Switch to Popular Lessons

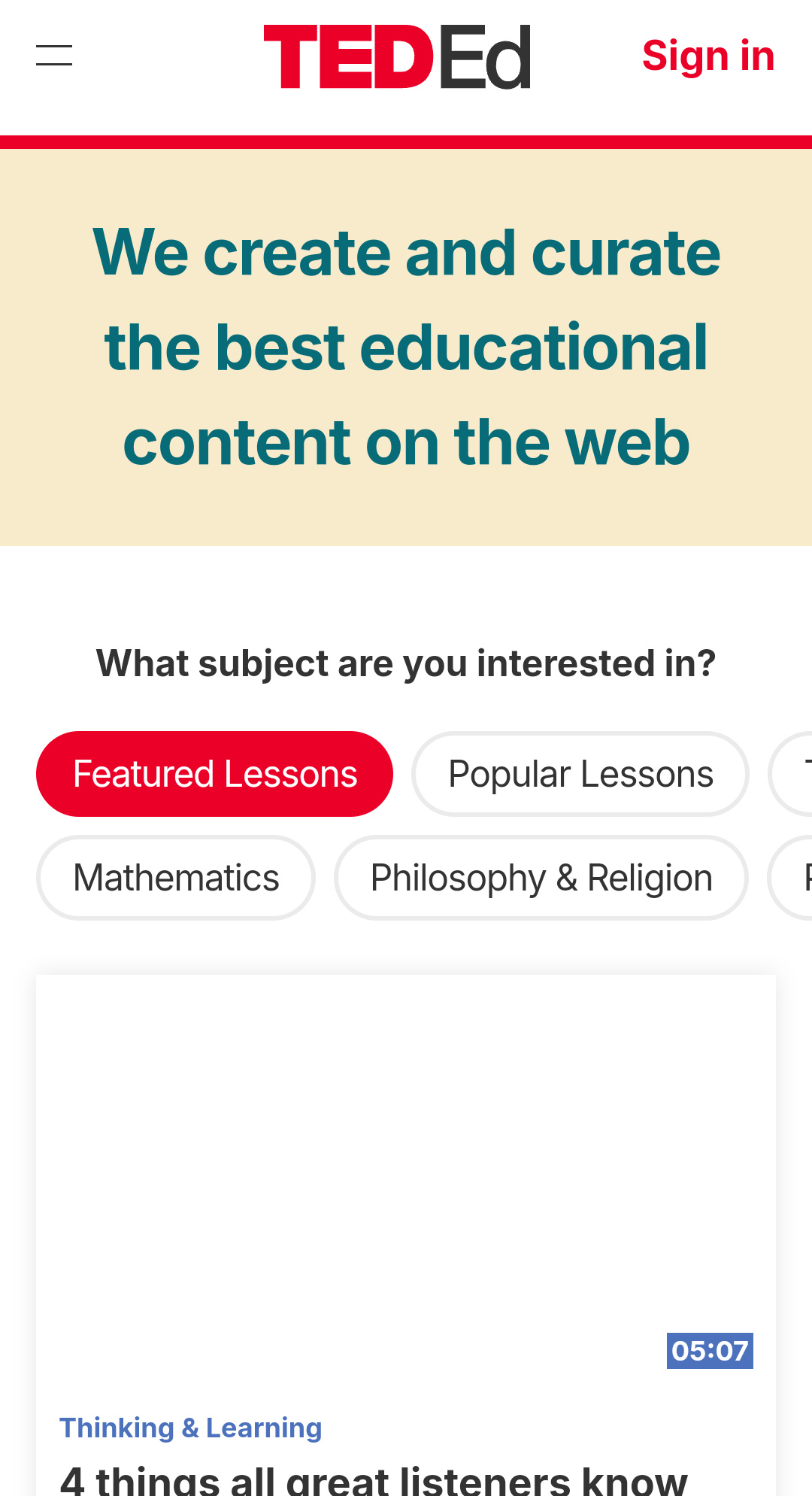(x=580, y=774)
